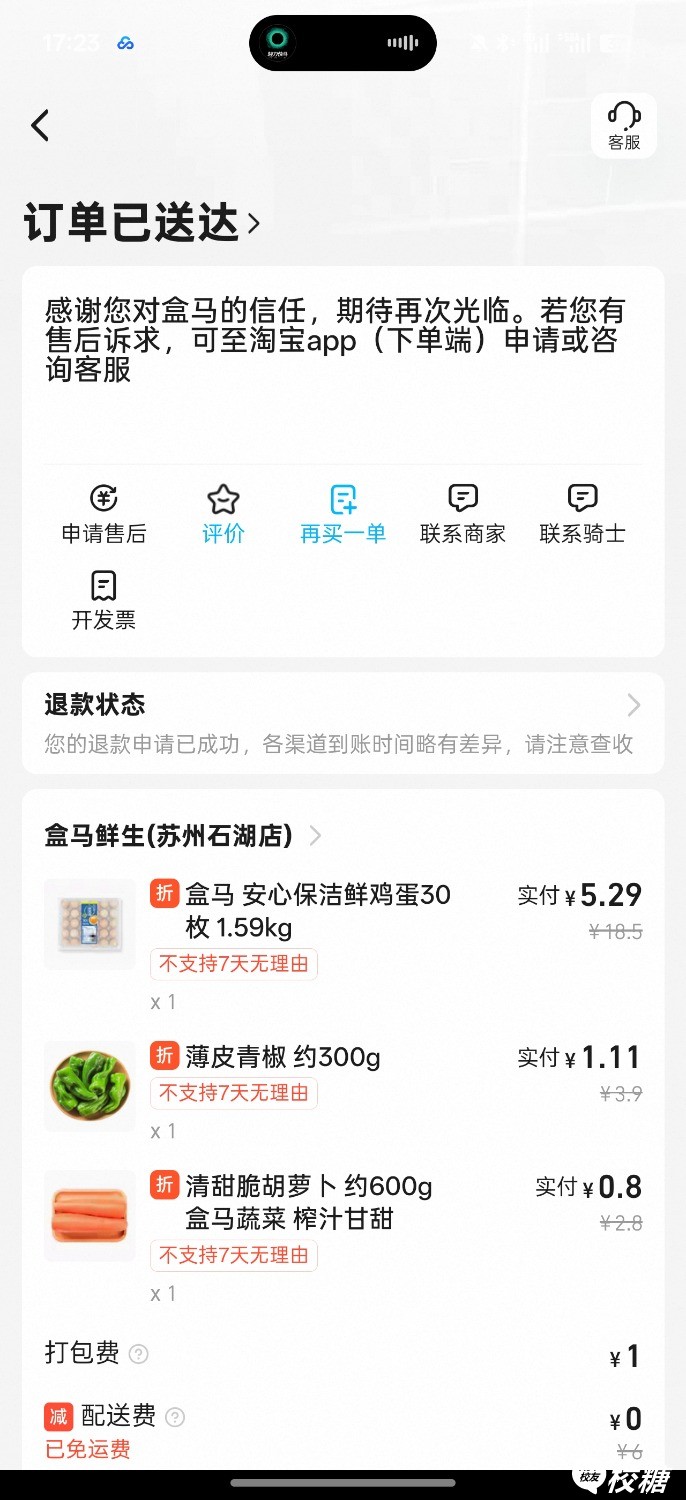View the 安心保洁鲜鸡蛋30枚 product
686x1500 pixels.
[x=318, y=911]
